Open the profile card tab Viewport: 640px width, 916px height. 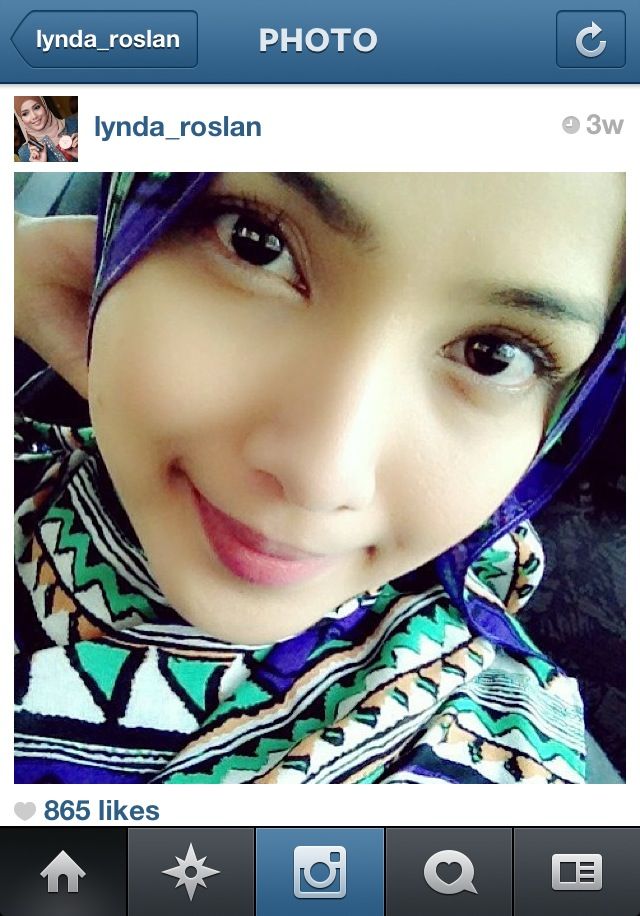coord(577,872)
